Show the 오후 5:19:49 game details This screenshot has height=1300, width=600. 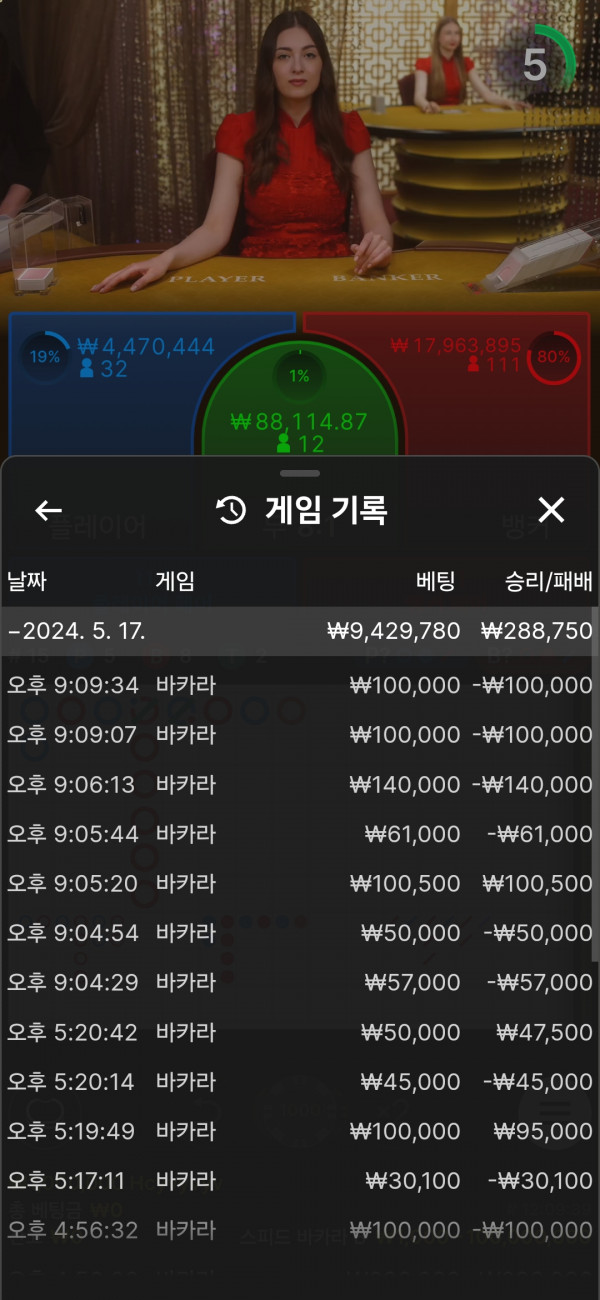coord(298,1131)
